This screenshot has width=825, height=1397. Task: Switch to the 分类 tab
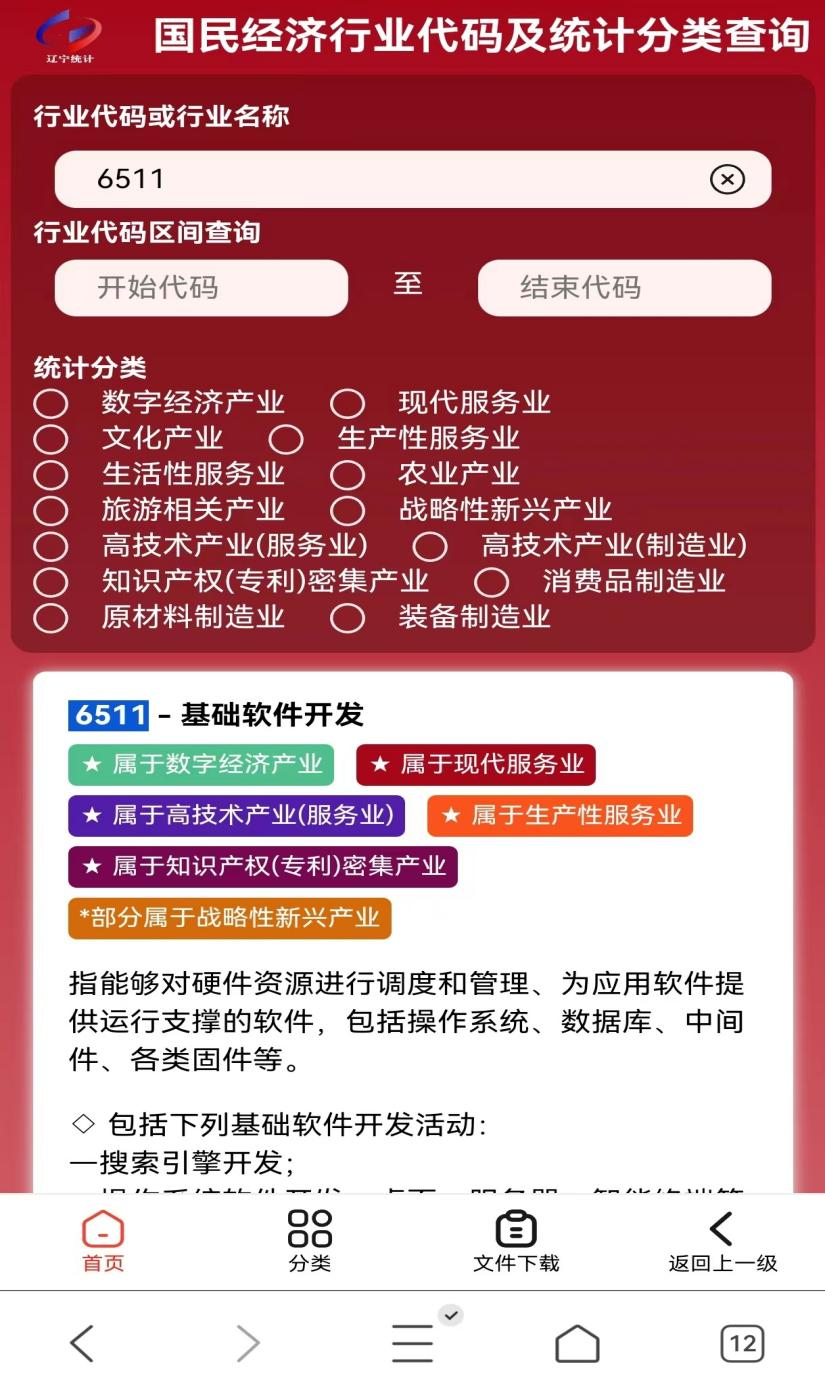(309, 1241)
